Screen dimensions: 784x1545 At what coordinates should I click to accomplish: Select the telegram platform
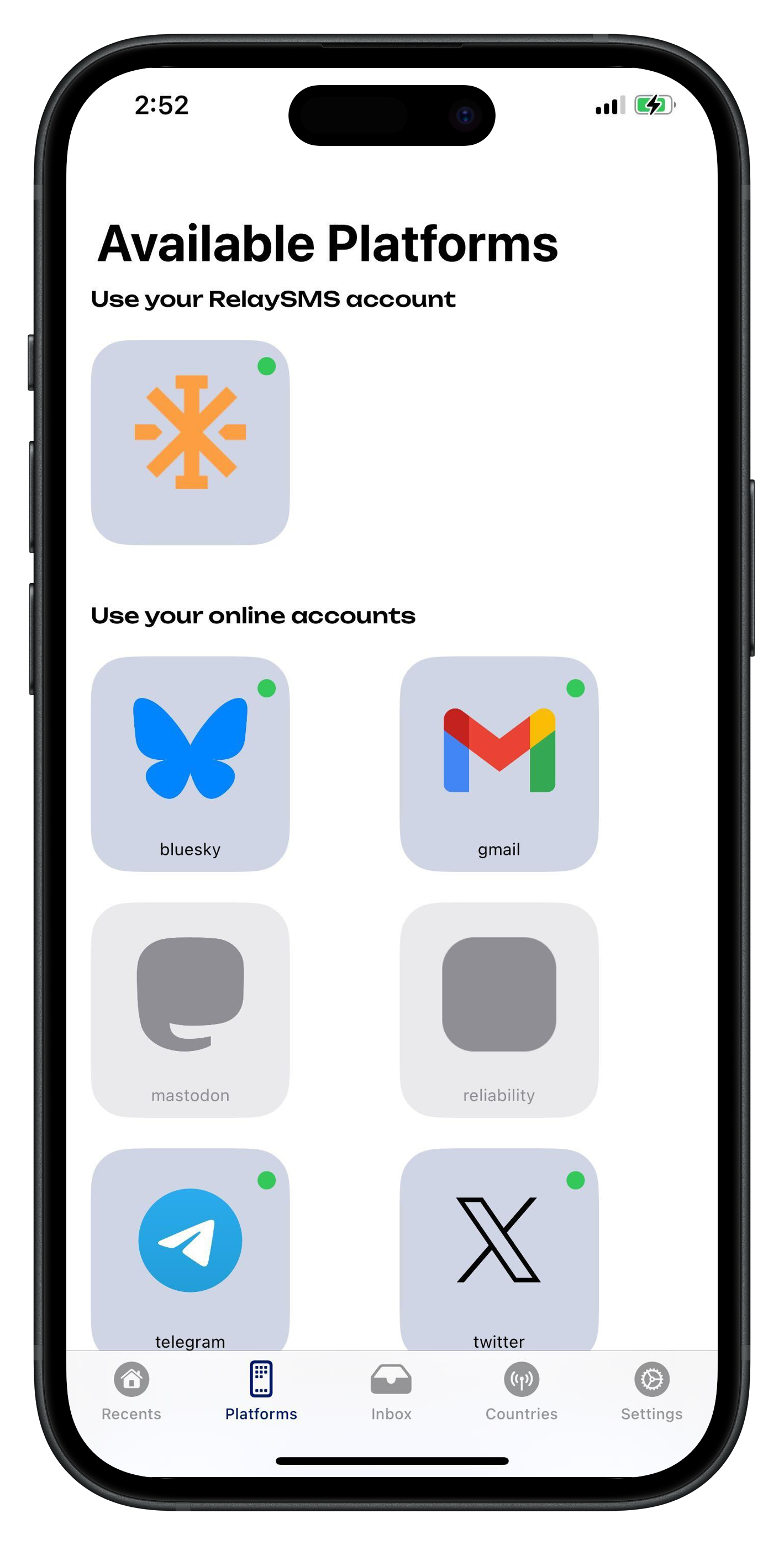pyautogui.click(x=190, y=1248)
